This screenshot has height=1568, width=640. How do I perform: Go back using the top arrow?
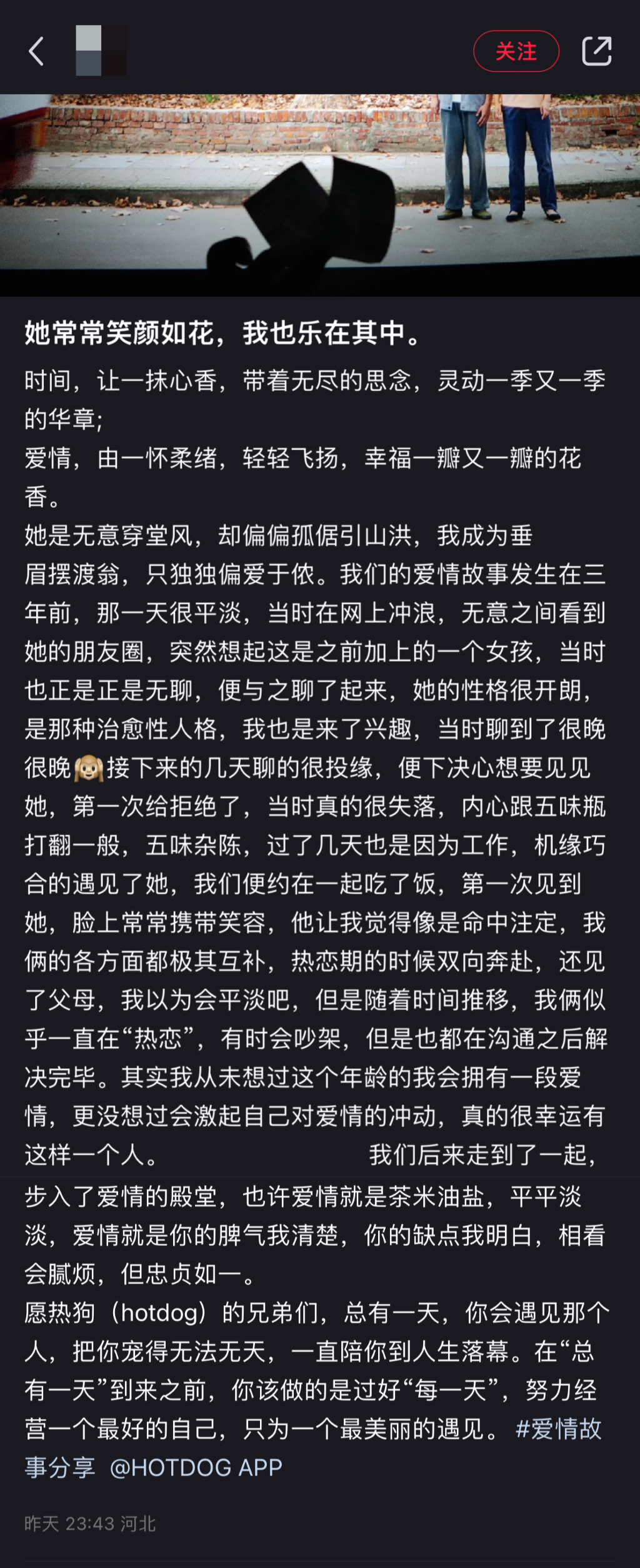[x=36, y=51]
